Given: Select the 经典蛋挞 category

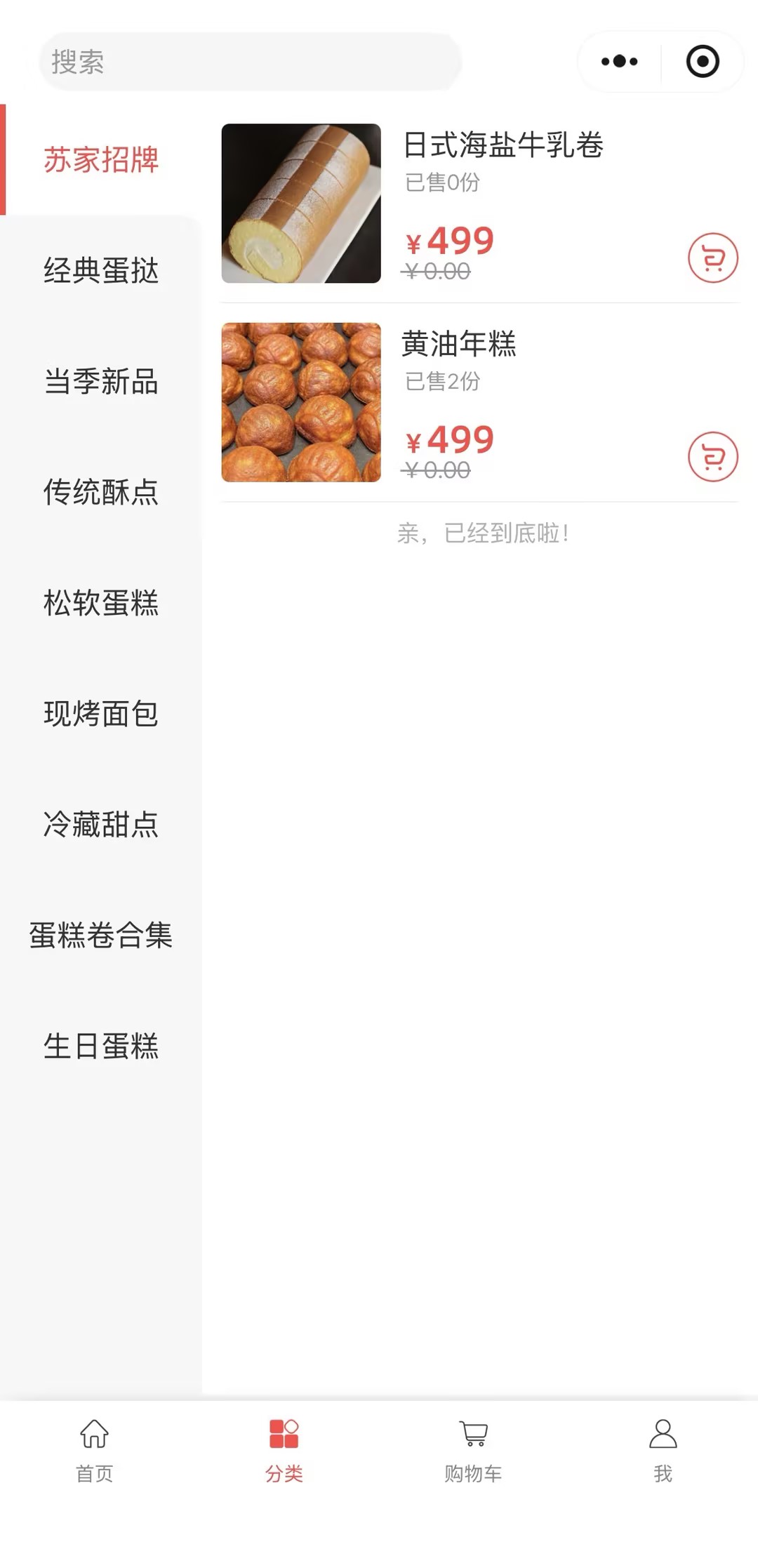Looking at the screenshot, I should [101, 271].
